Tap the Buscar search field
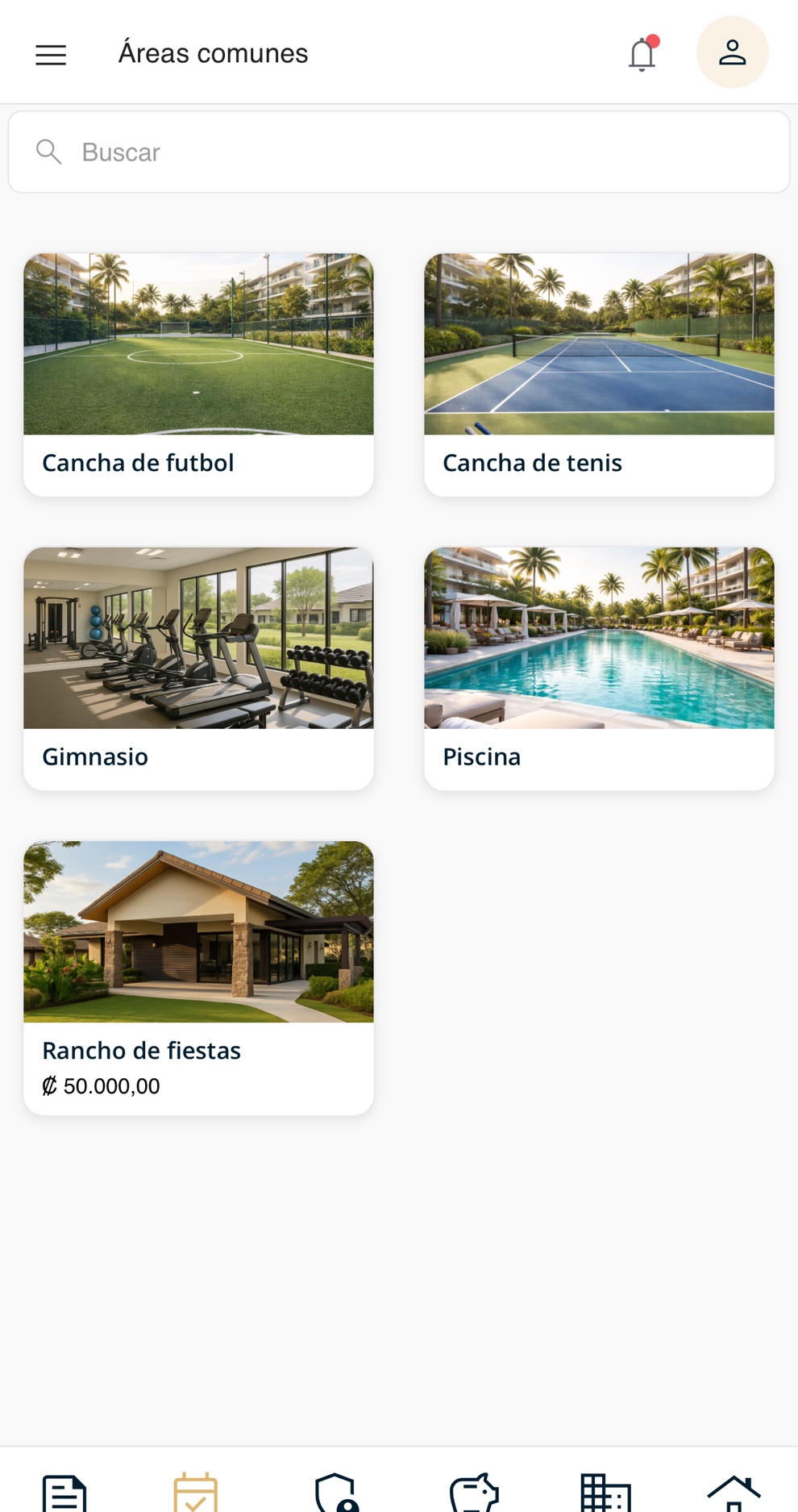The width and height of the screenshot is (798, 1512). coord(399,152)
